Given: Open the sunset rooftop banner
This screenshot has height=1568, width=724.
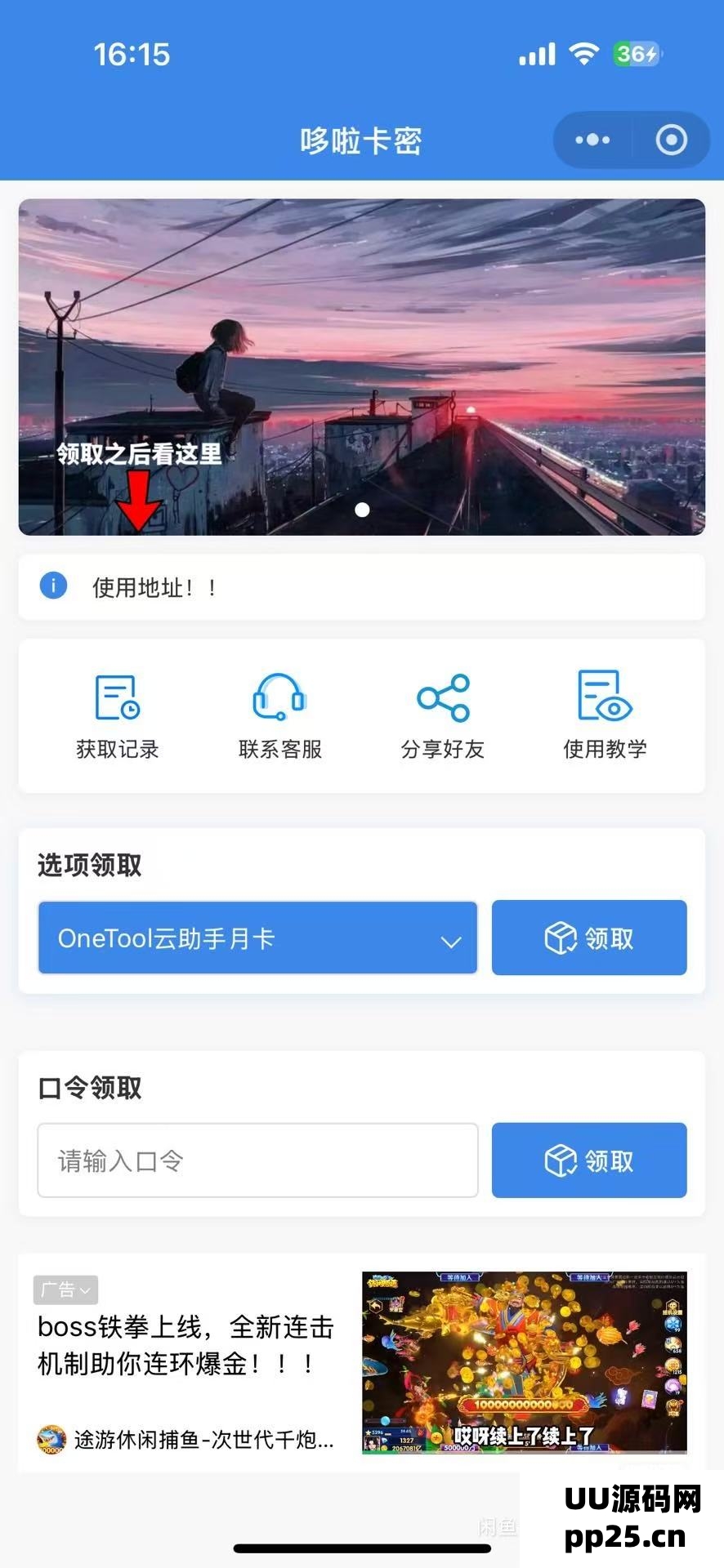Looking at the screenshot, I should 361,367.
